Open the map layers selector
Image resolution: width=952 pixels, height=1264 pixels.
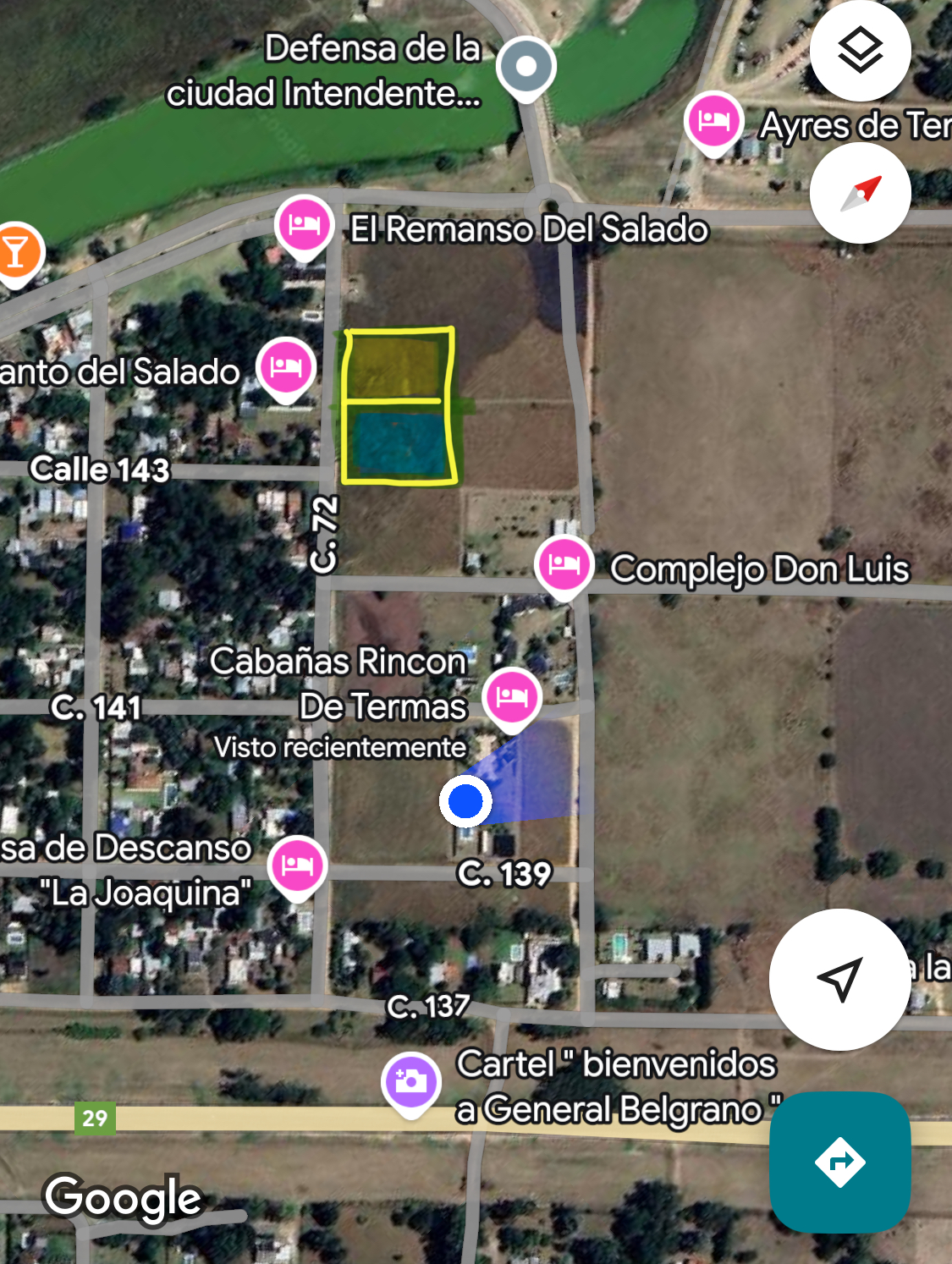[860, 51]
